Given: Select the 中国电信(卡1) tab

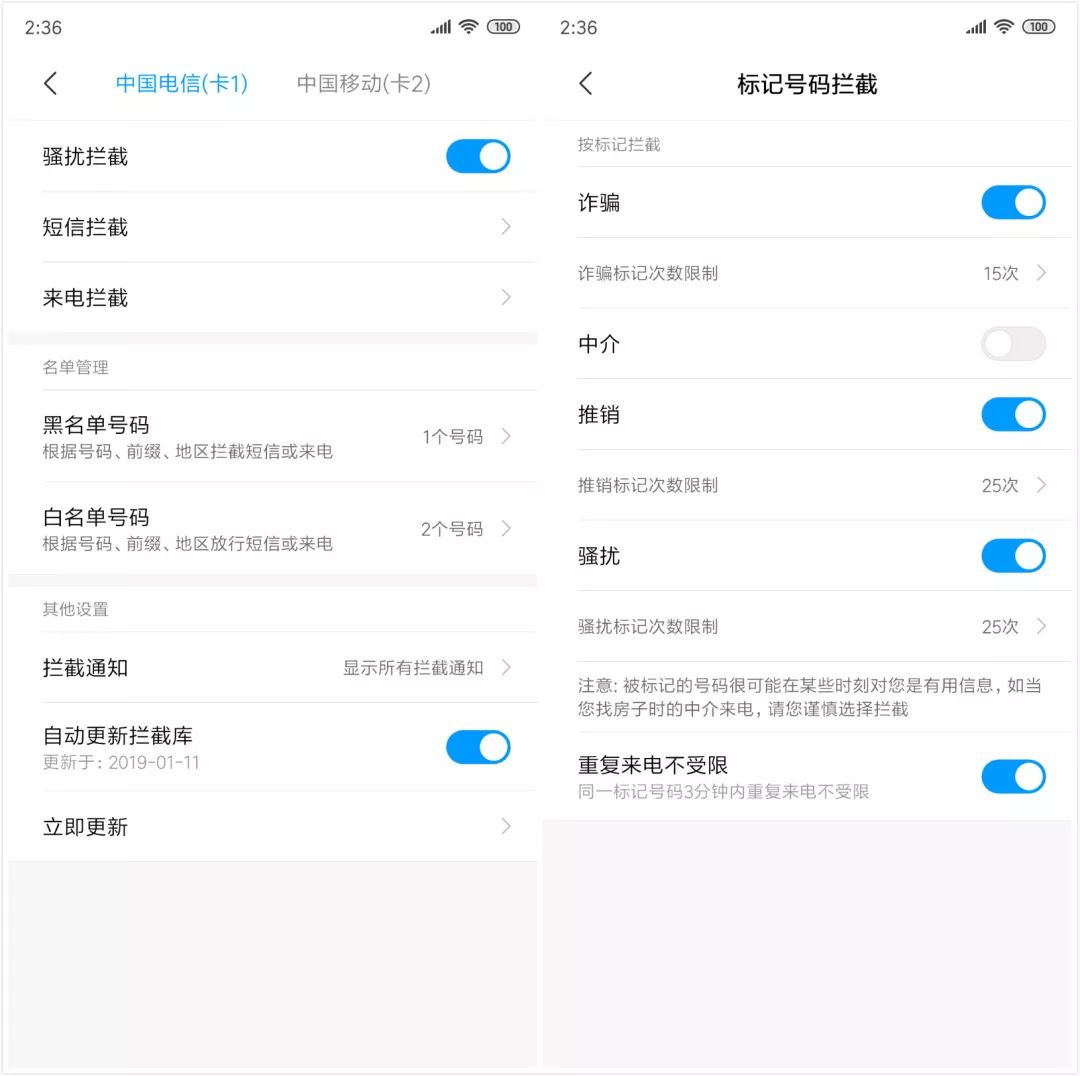Looking at the screenshot, I should click(x=181, y=84).
